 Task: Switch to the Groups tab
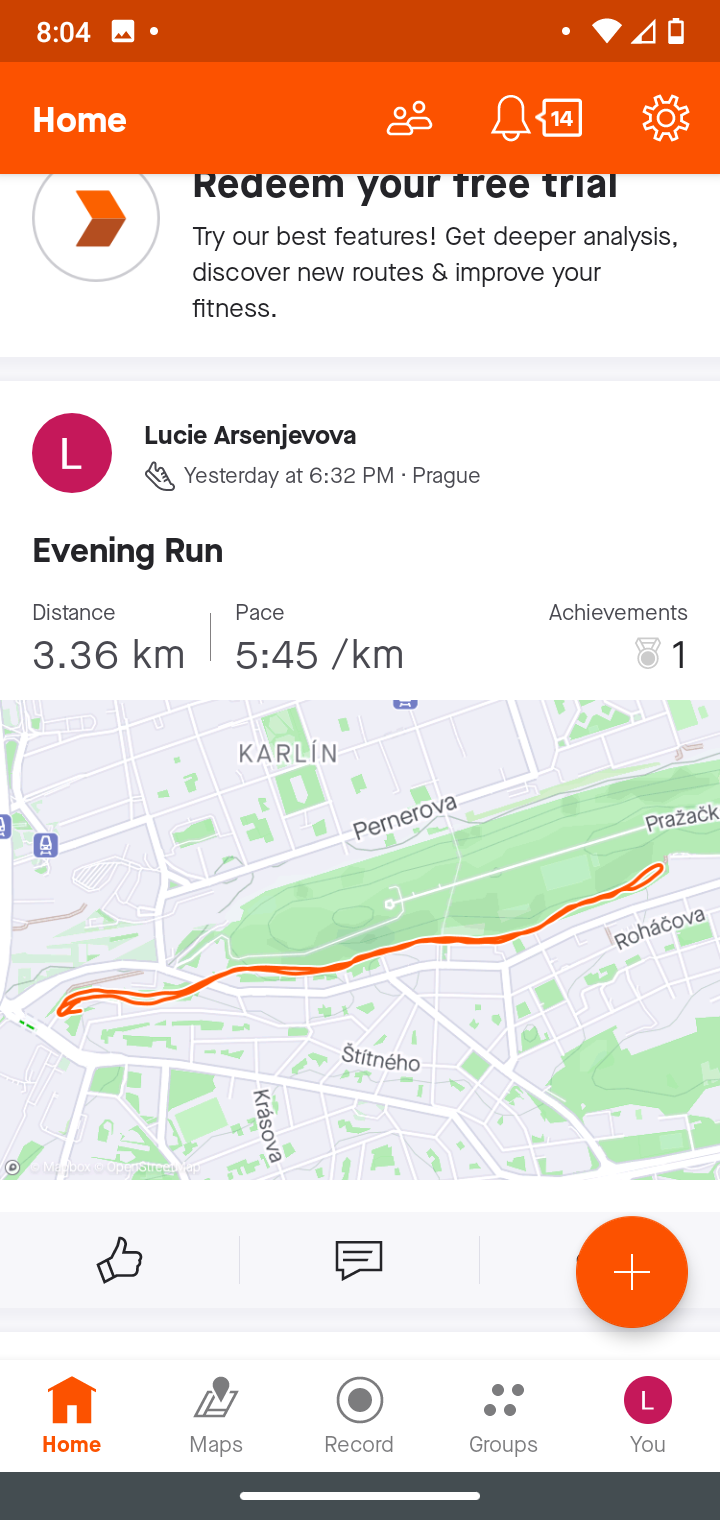point(503,1415)
